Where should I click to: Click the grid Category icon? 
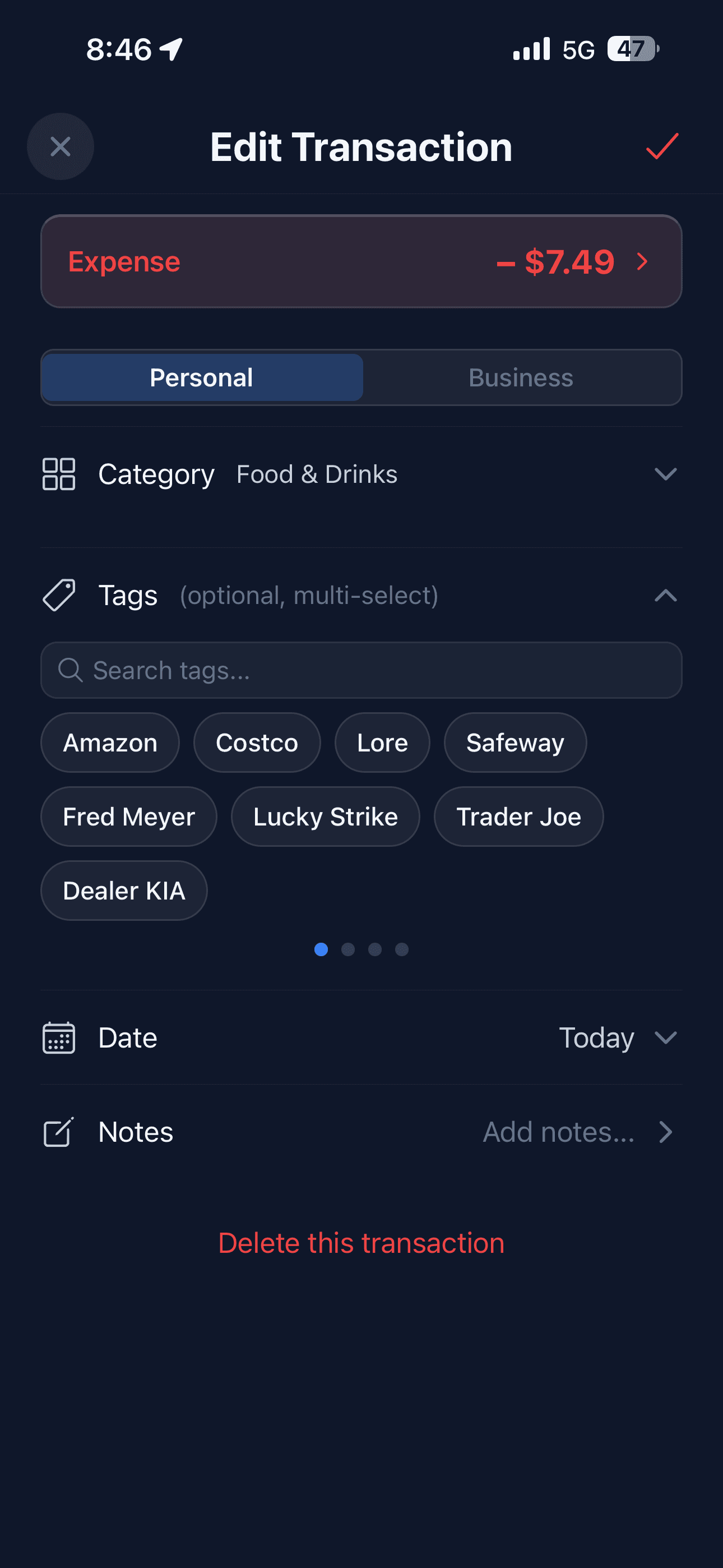click(x=58, y=474)
